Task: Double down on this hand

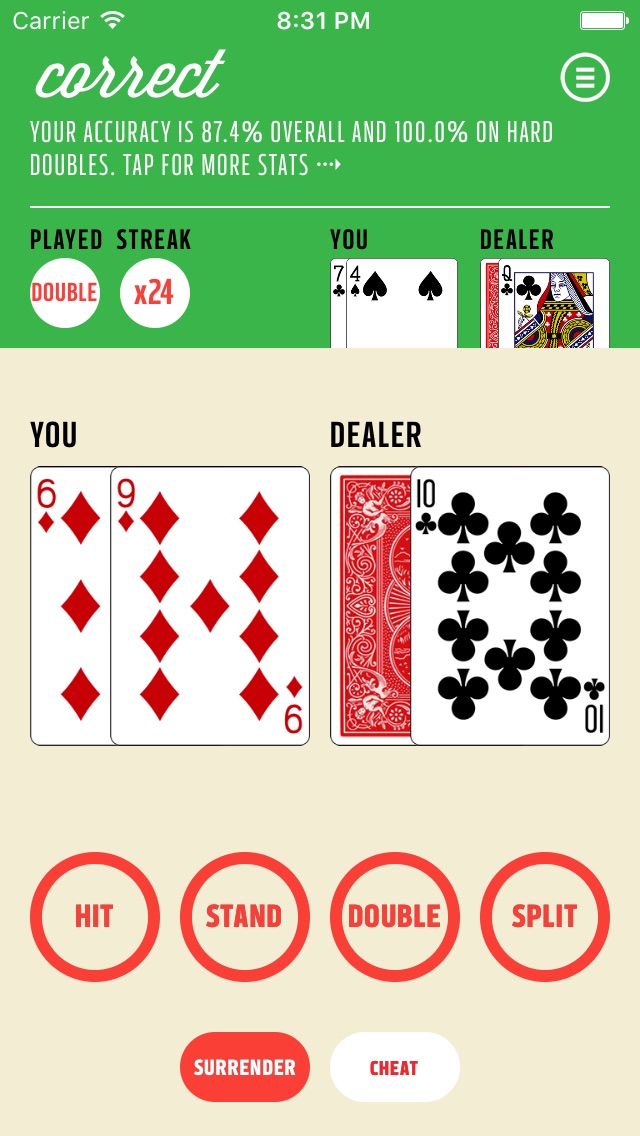Action: click(x=394, y=916)
